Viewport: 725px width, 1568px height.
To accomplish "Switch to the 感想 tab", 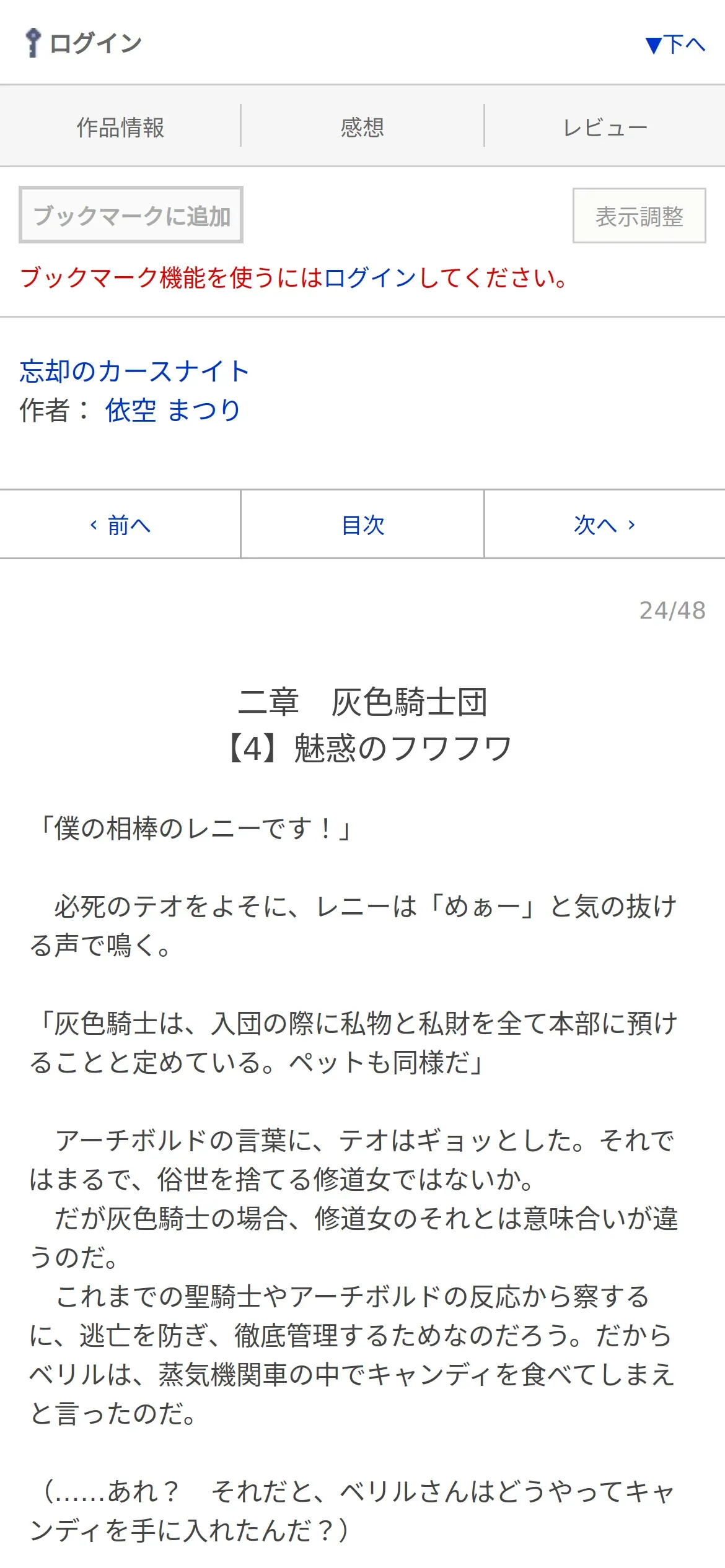I will pyautogui.click(x=362, y=127).
